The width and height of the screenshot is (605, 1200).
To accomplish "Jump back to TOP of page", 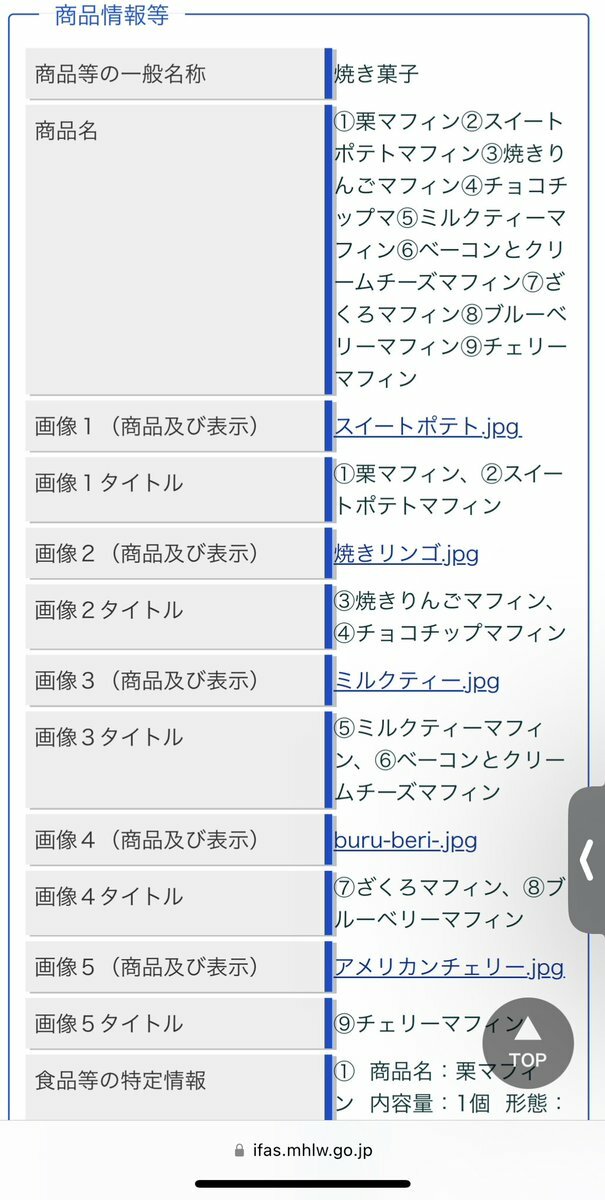I will point(527,1043).
